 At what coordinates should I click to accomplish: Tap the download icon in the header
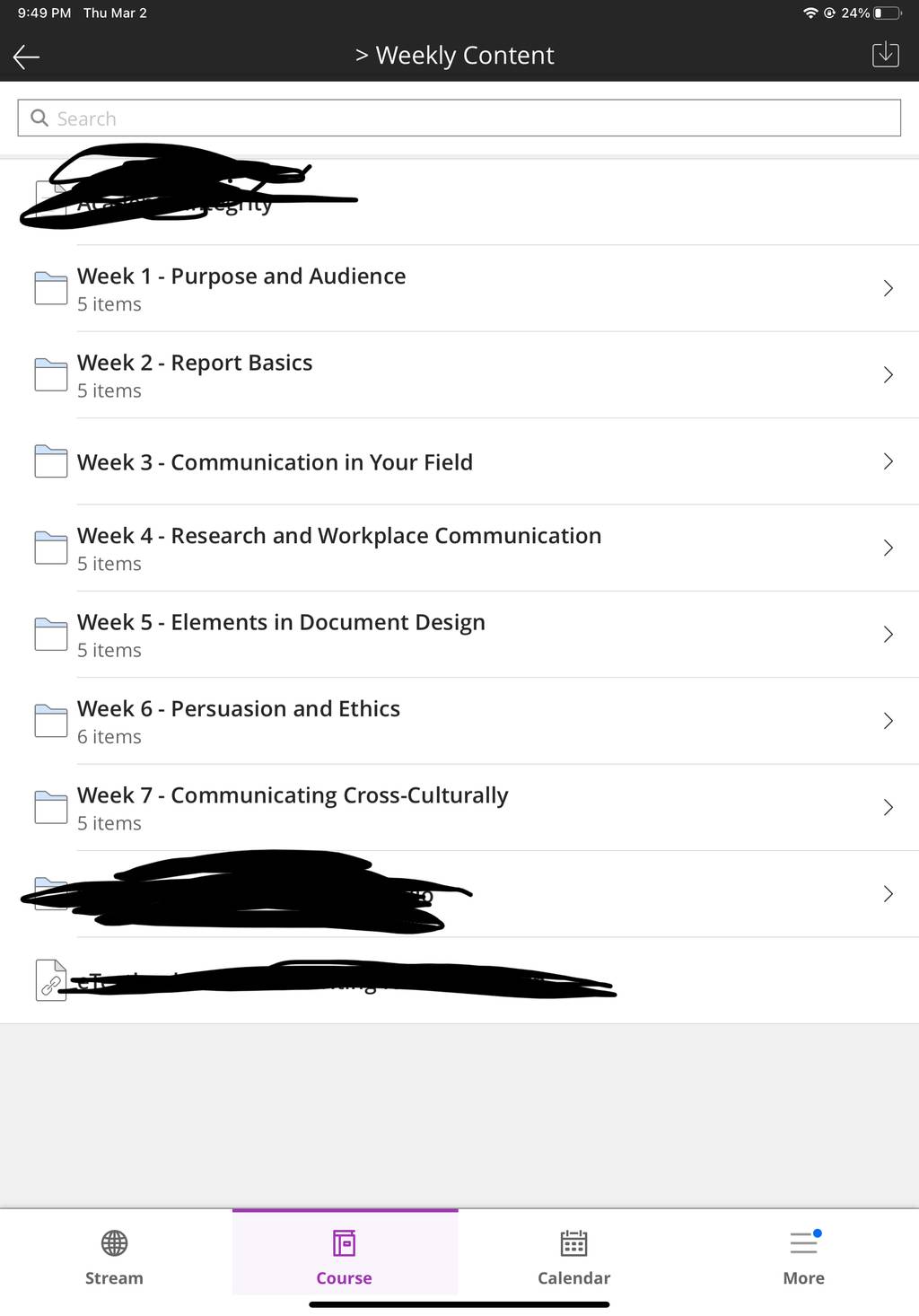pyautogui.click(x=885, y=55)
